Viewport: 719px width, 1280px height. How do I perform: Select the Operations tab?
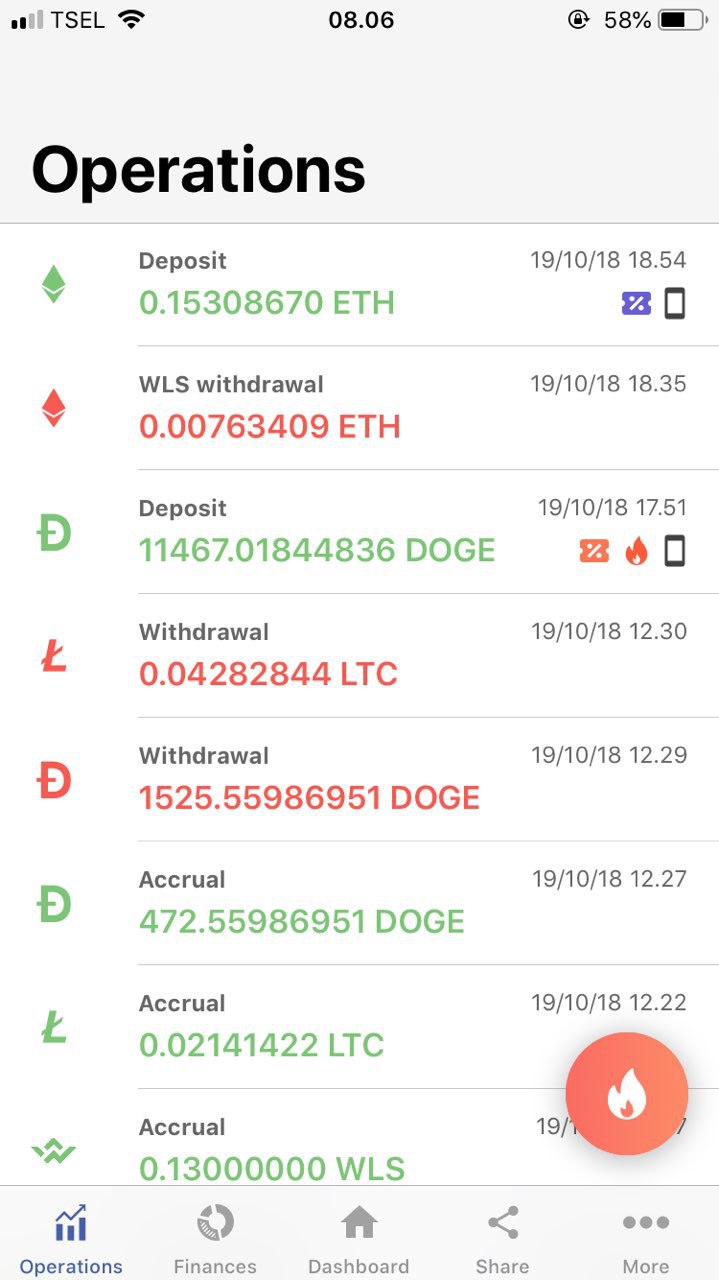(x=71, y=1238)
